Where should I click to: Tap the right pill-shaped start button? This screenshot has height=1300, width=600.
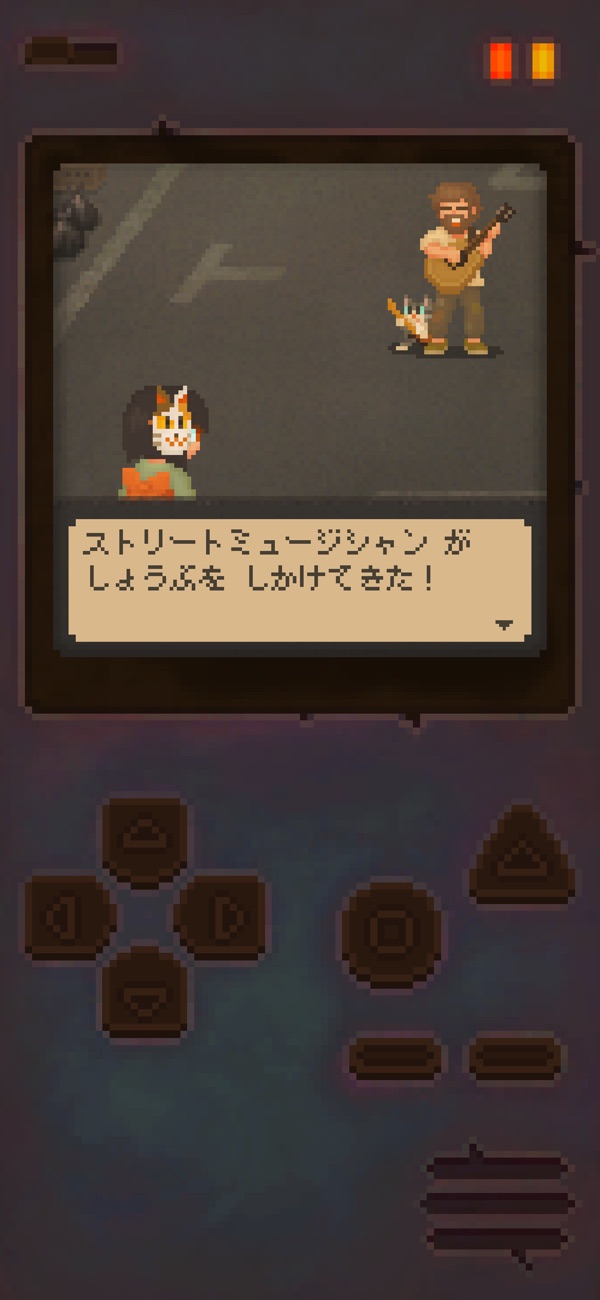click(x=515, y=1057)
